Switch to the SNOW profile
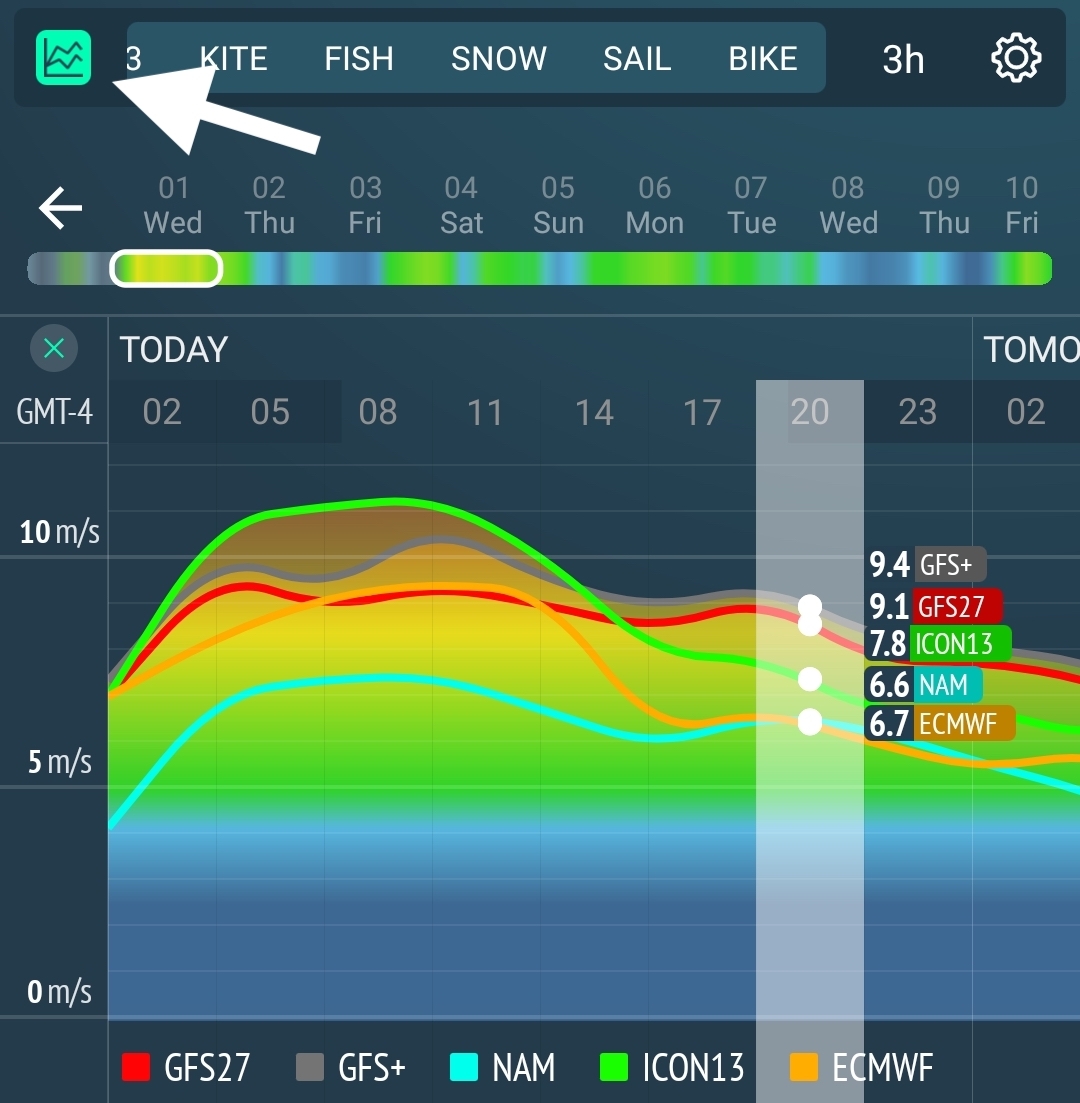 [x=498, y=59]
